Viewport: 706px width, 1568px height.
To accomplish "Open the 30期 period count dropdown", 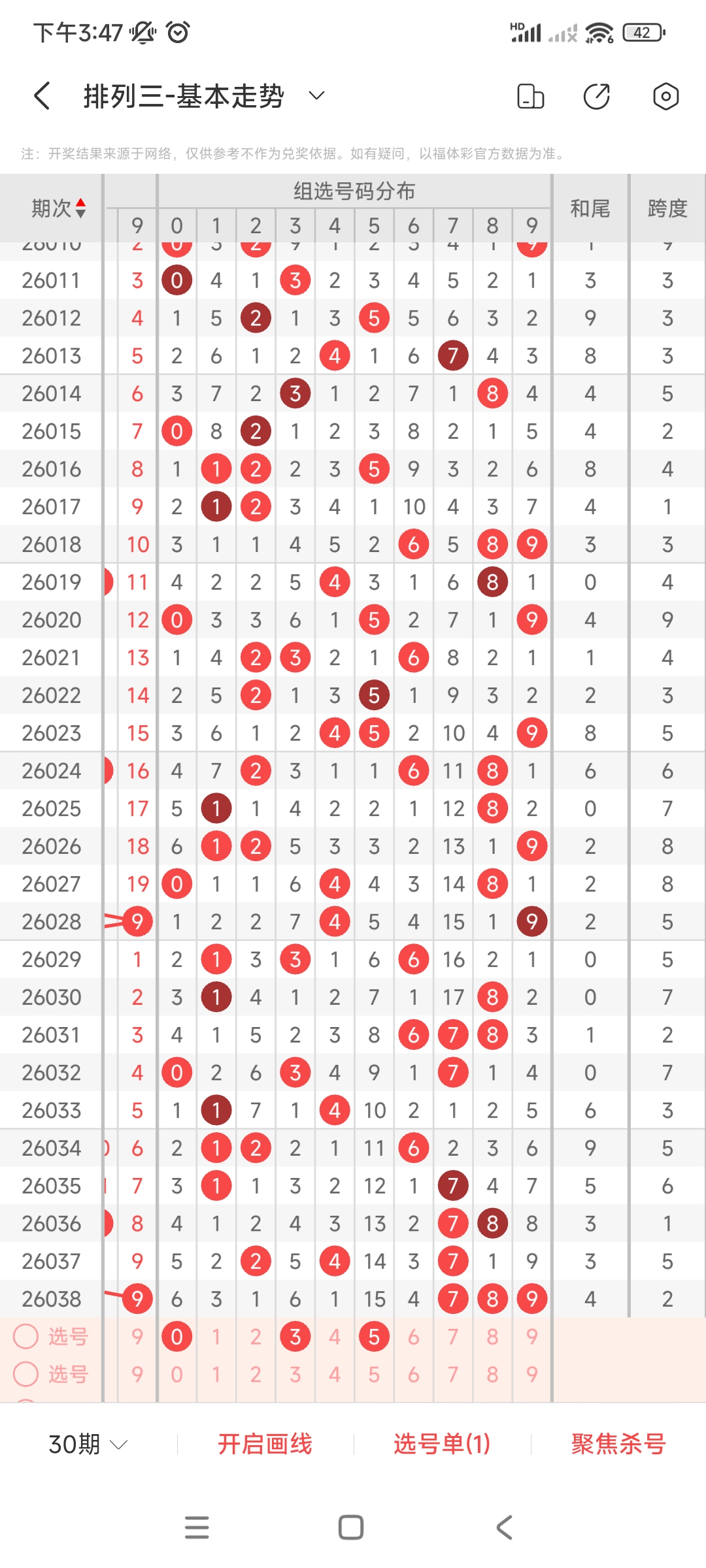I will tap(88, 1444).
